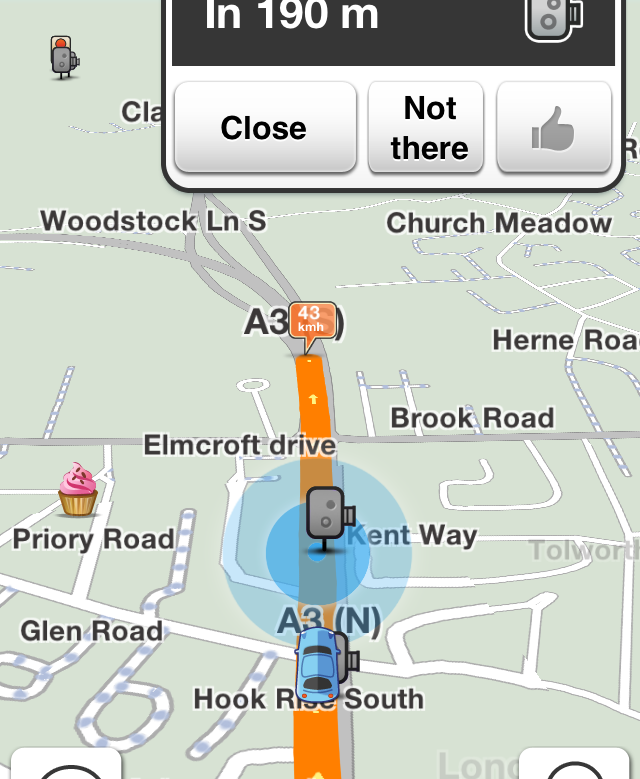Tap the 43 kmh traffic bubble
Viewport: 640px width, 779px height.
click(x=311, y=322)
